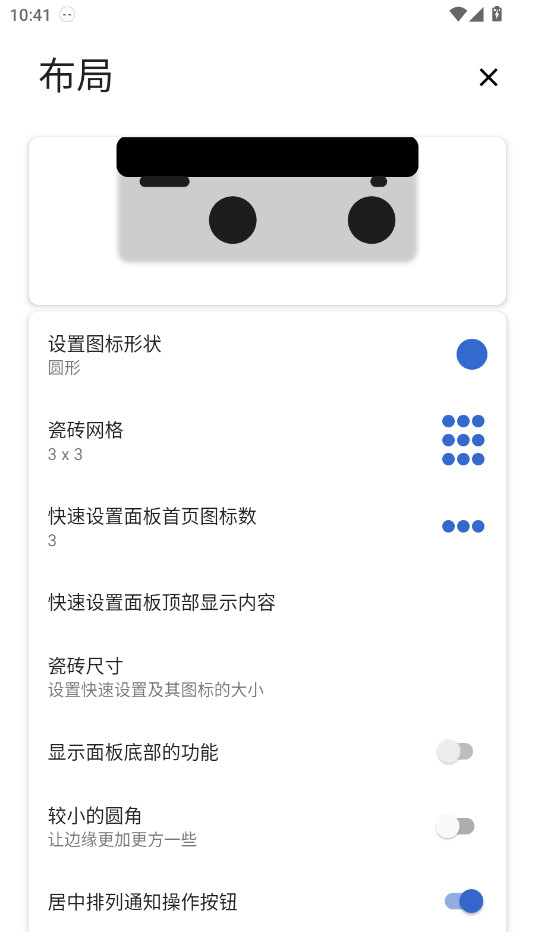This screenshot has width=535, height=951.
Task: Open 瓷砖网格 tile grid setting
Action: point(268,441)
